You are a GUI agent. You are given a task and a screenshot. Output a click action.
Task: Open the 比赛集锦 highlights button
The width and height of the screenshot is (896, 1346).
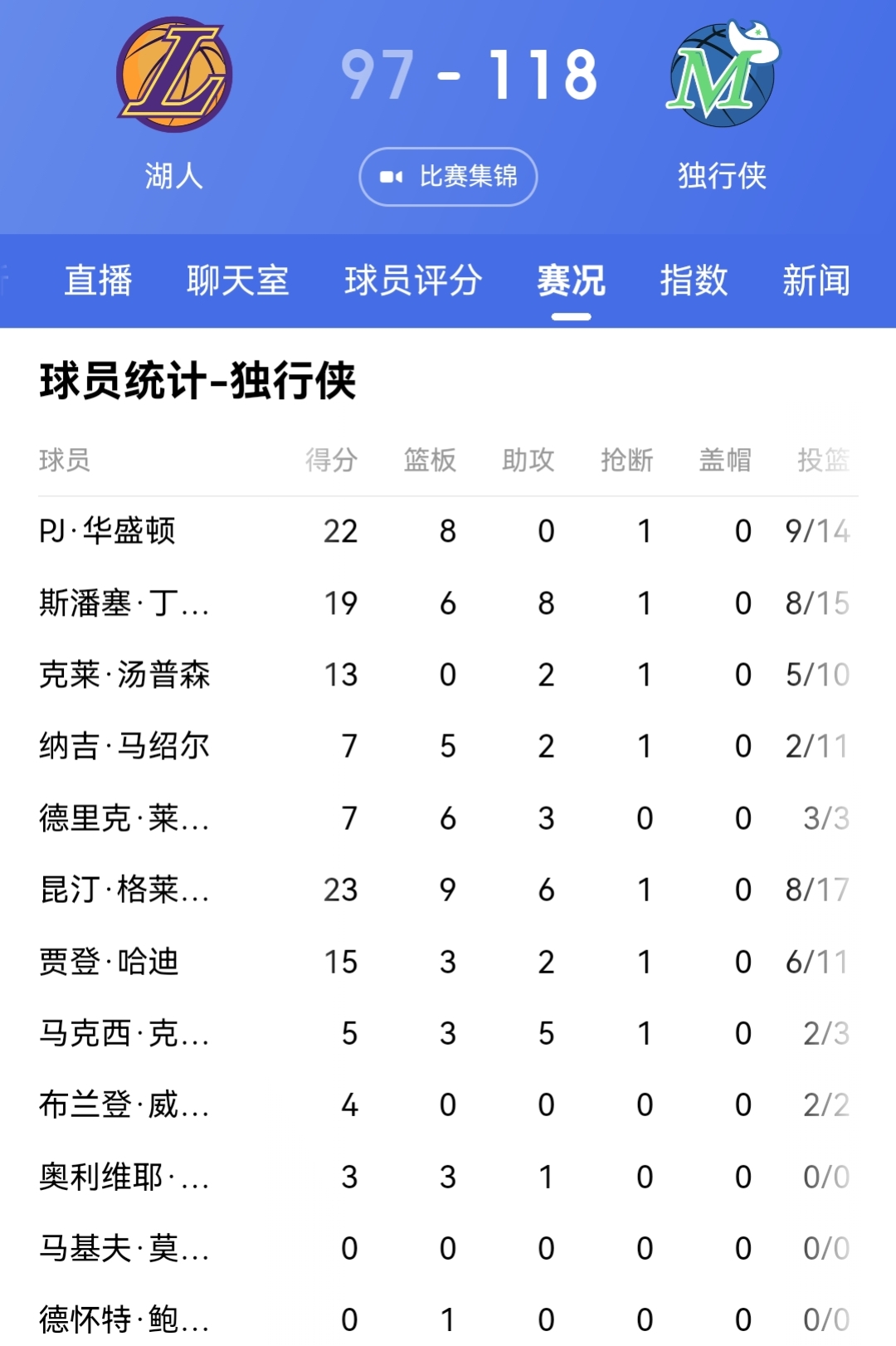448,176
